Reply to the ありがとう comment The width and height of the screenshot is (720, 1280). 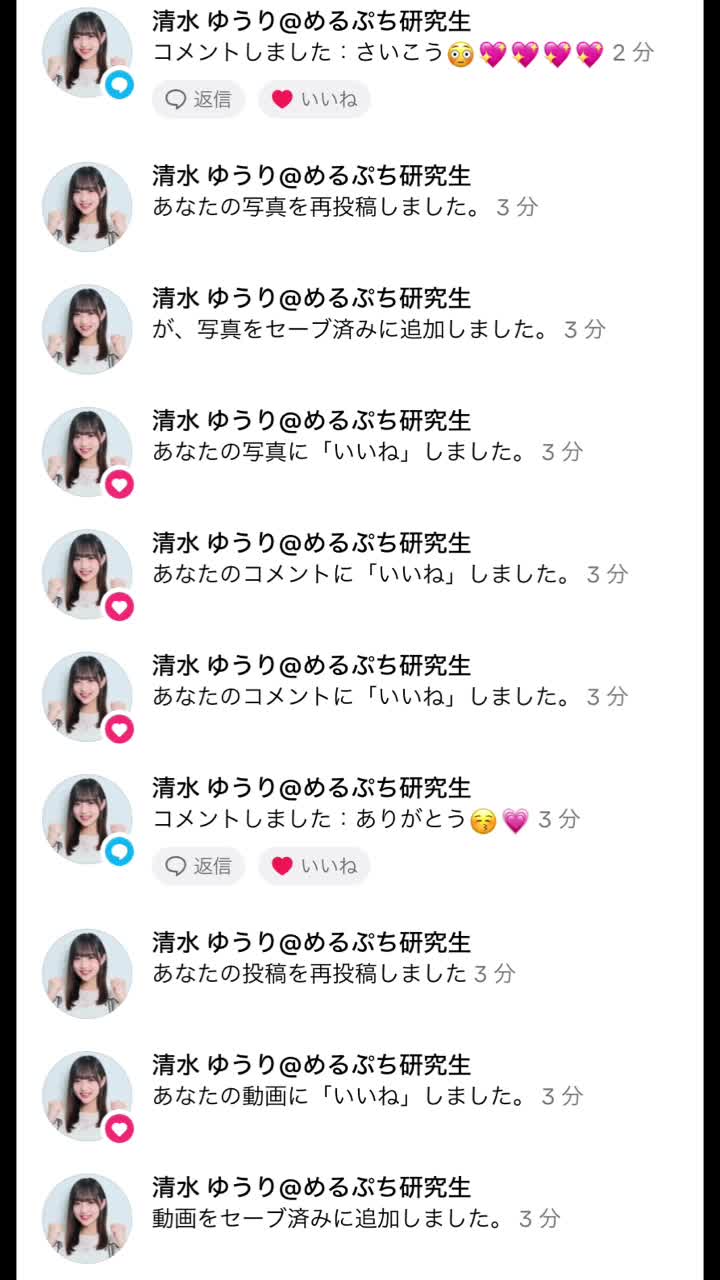199,866
